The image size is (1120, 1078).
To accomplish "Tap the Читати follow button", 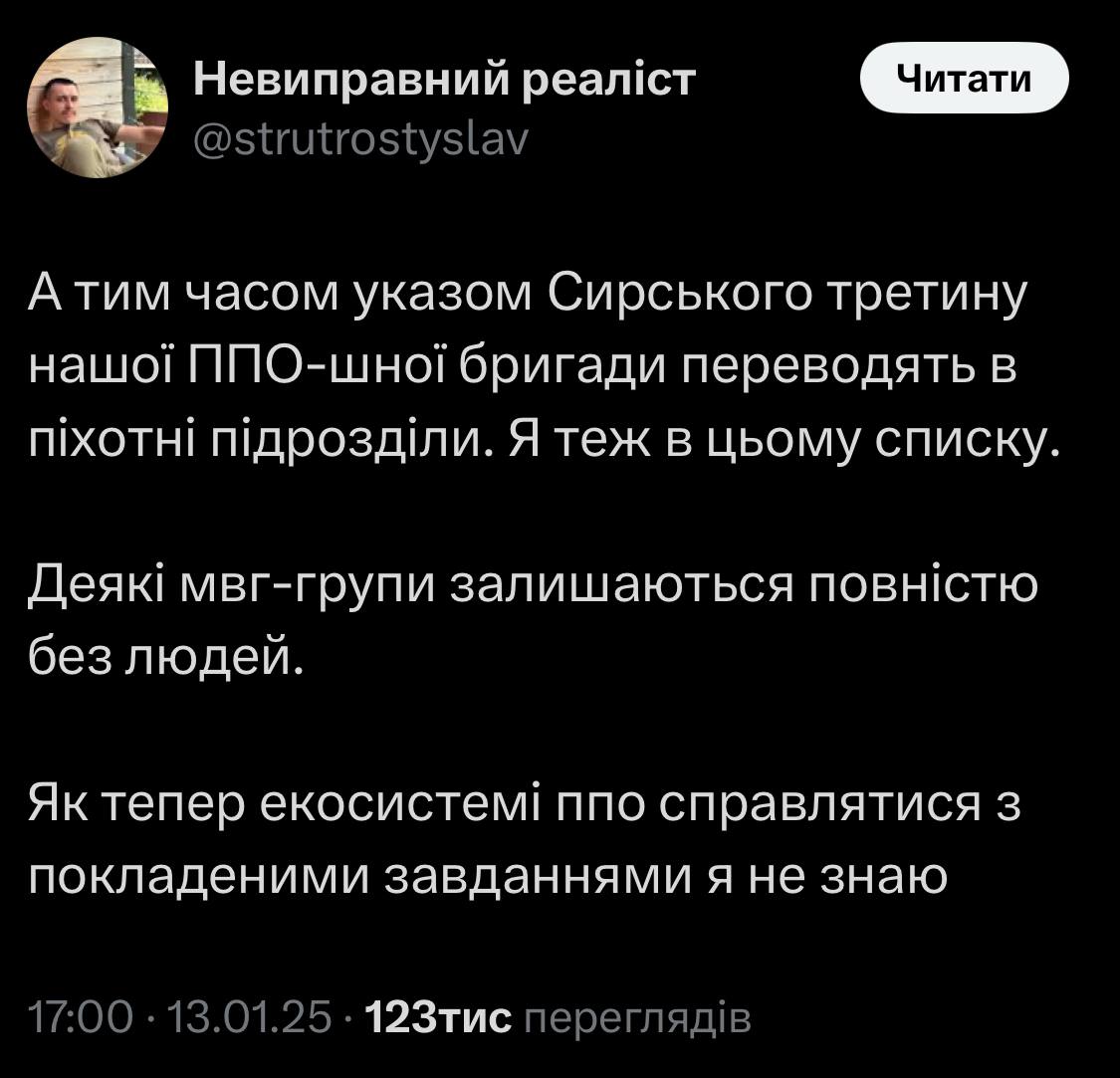I will click(x=964, y=79).
